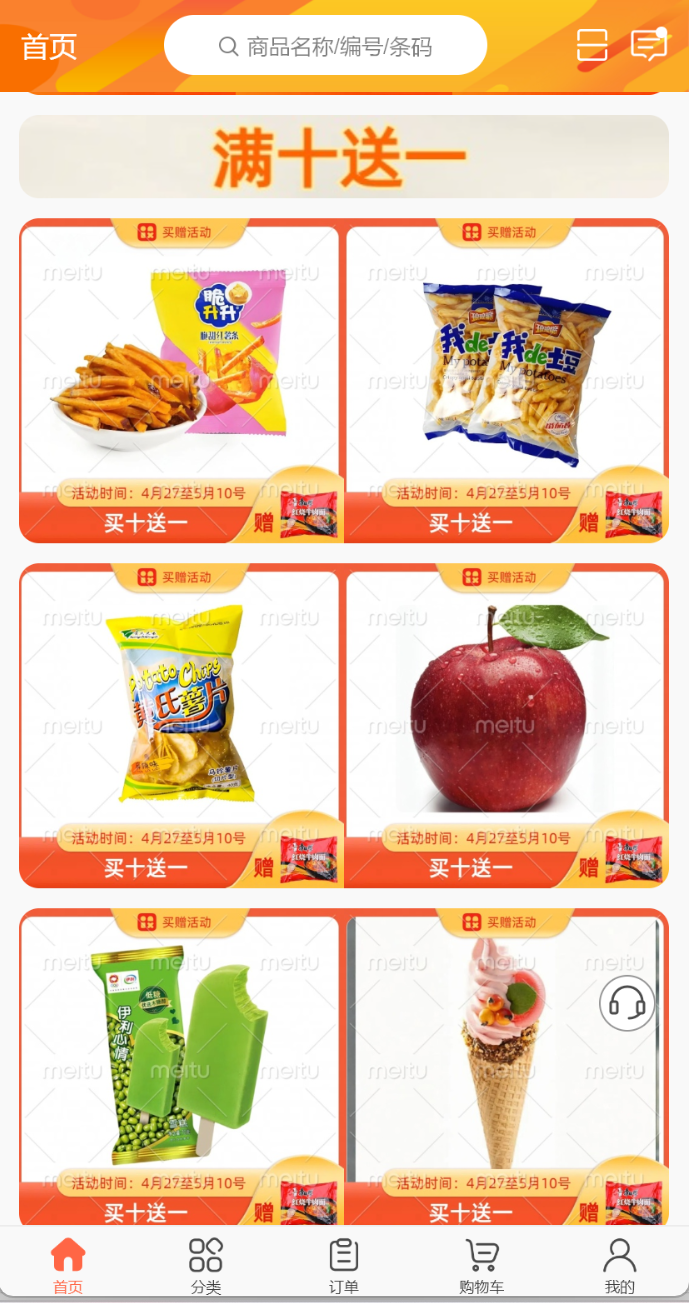Switch to the 首页 tab
The height and width of the screenshot is (1303, 689).
tap(68, 1265)
